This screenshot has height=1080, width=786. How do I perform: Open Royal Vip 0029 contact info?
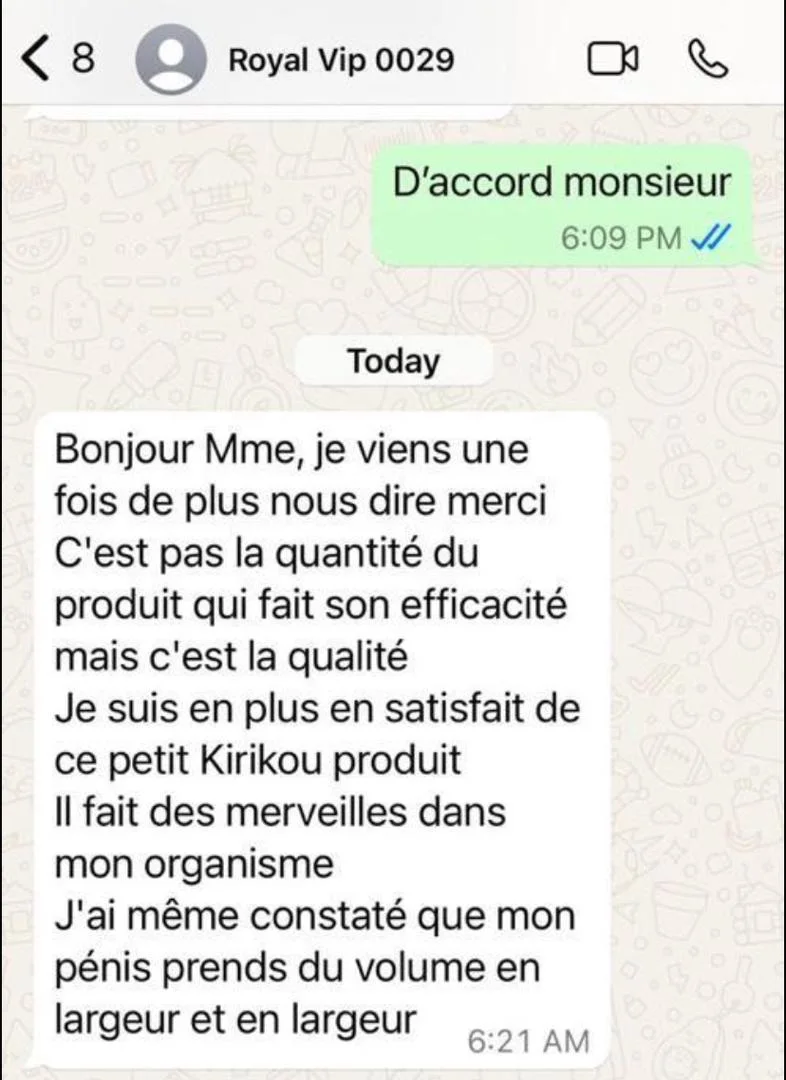(x=340, y=60)
